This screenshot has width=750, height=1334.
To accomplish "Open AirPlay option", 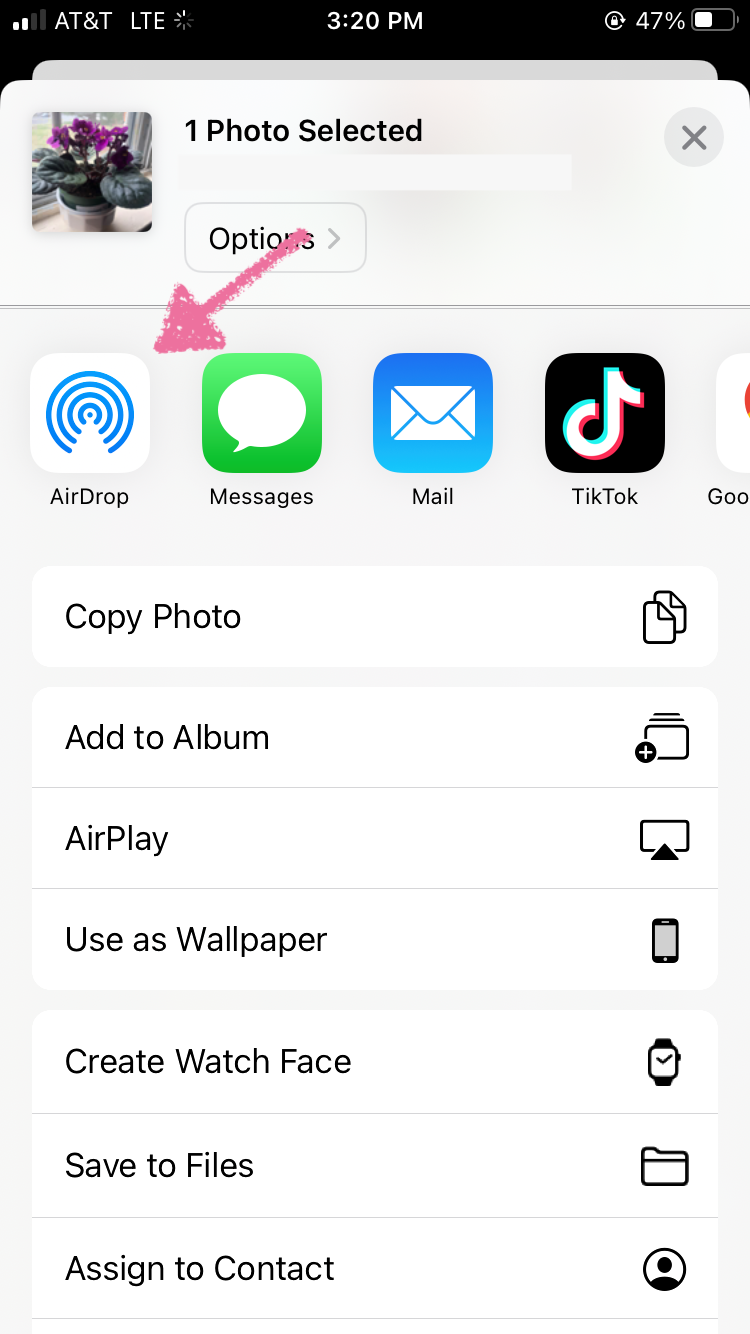I will (x=375, y=839).
